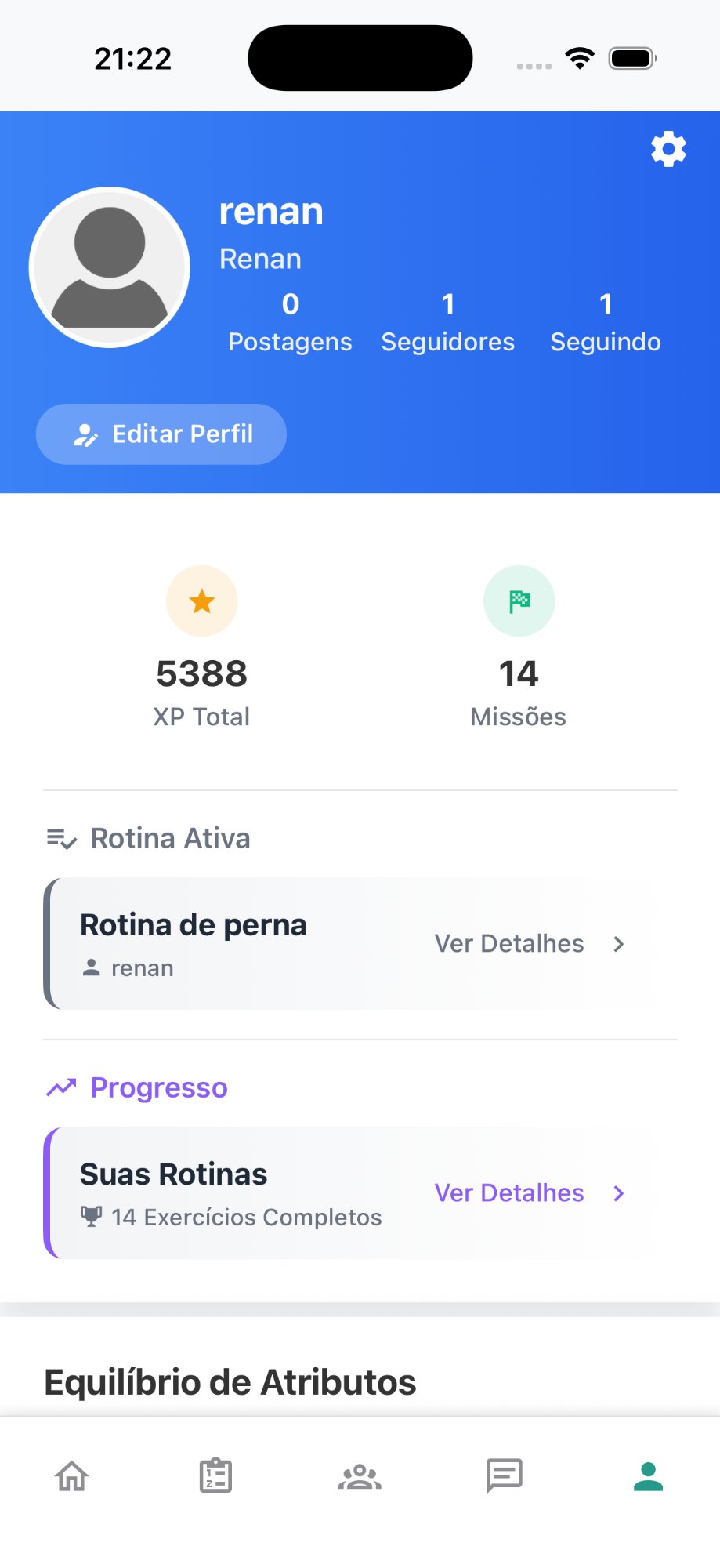Open Ver Detalhes for Suas Rotinas
Image resolution: width=720 pixels, height=1568 pixels.
click(x=508, y=1192)
